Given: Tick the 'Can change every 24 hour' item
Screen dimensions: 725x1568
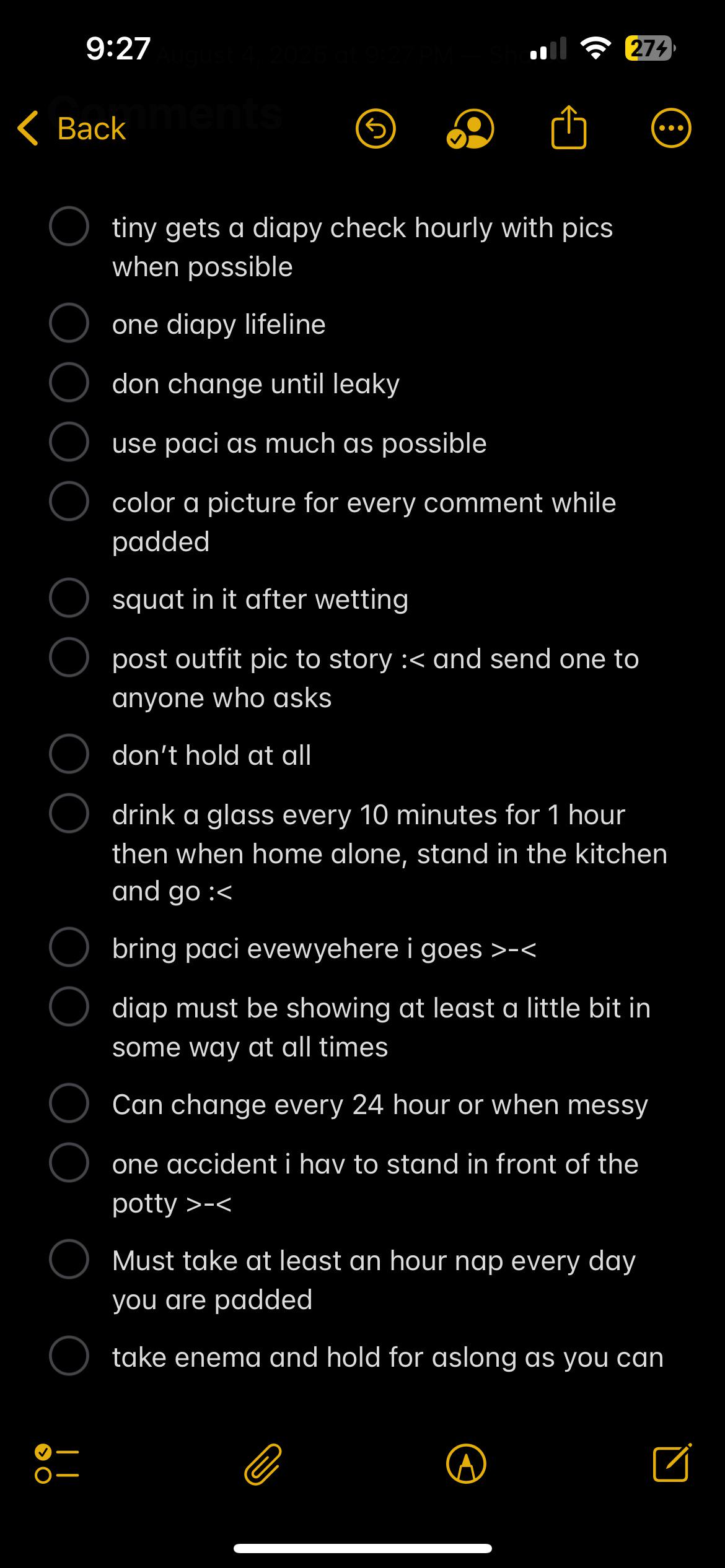Looking at the screenshot, I should click(69, 1103).
